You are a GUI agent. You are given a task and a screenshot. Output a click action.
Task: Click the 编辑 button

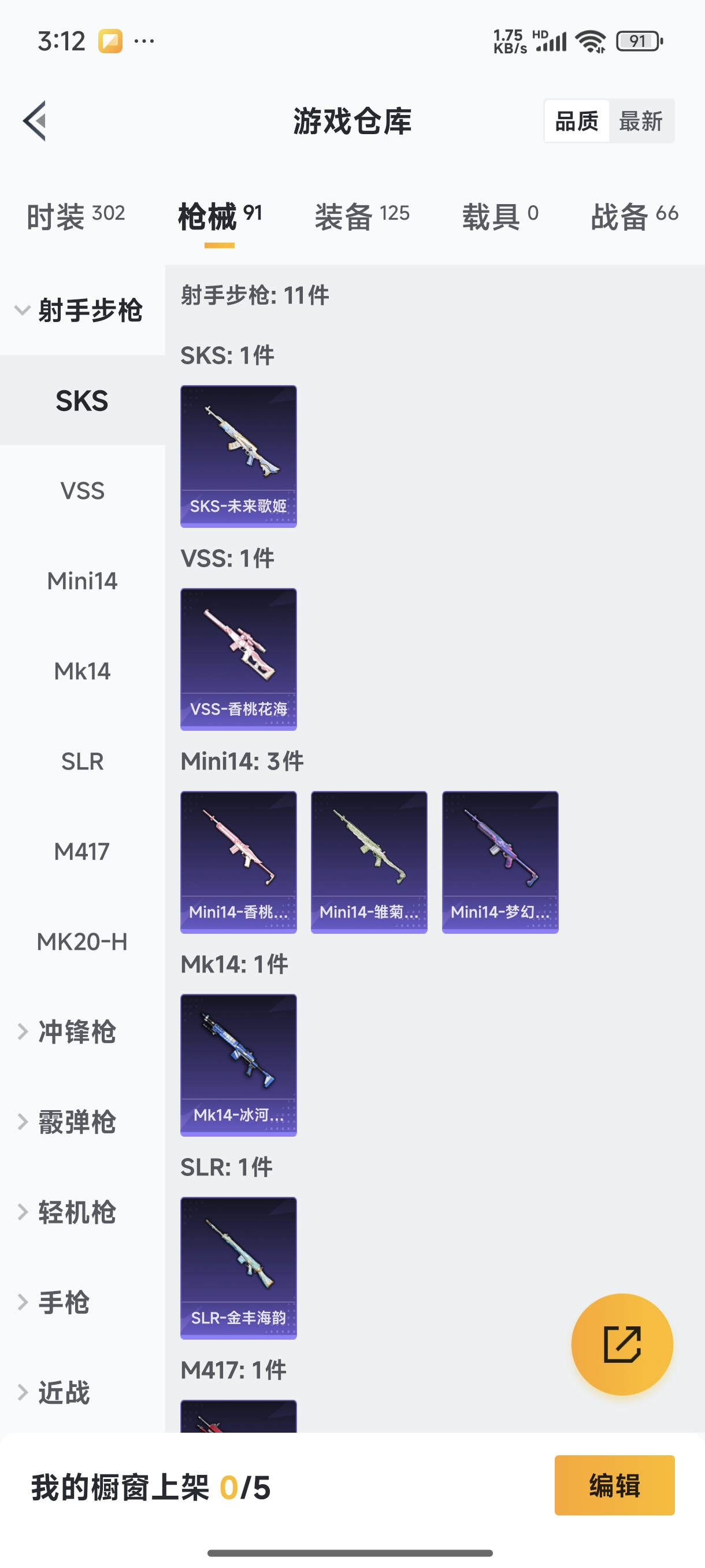pyautogui.click(x=614, y=1485)
